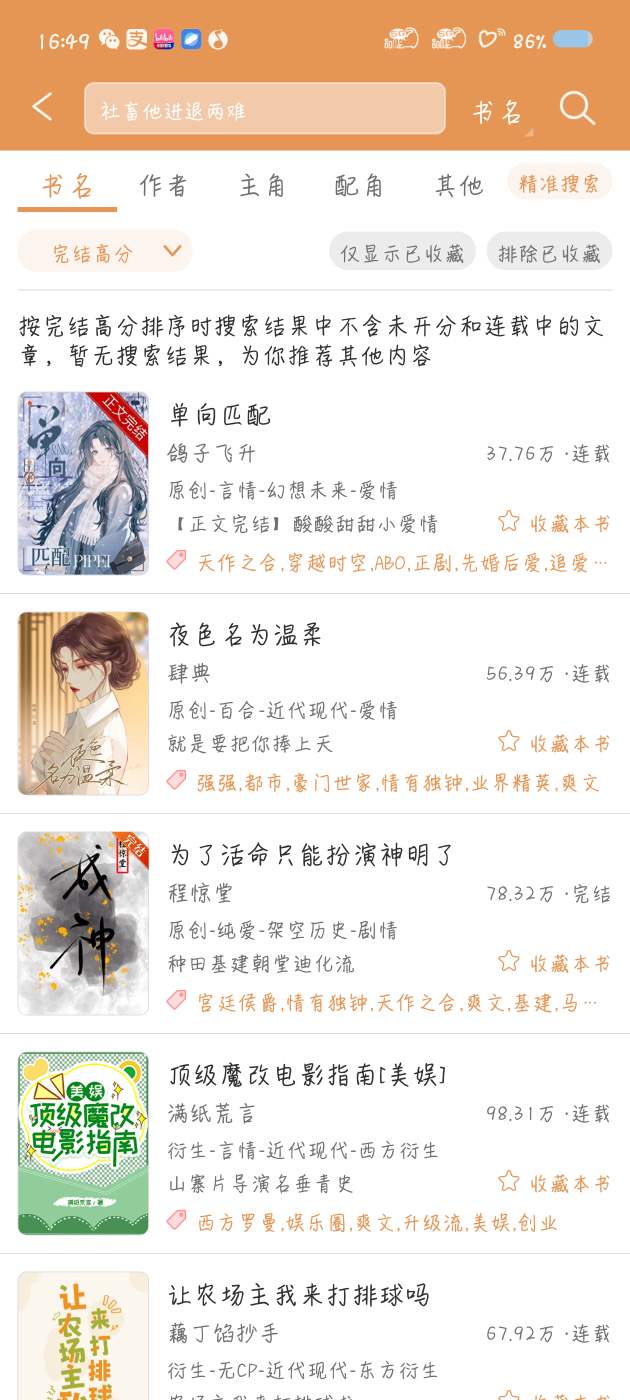The width and height of the screenshot is (630, 1400).
Task: Open the novel 顶级魔改电影指南[美娱]
Action: coord(307,1075)
